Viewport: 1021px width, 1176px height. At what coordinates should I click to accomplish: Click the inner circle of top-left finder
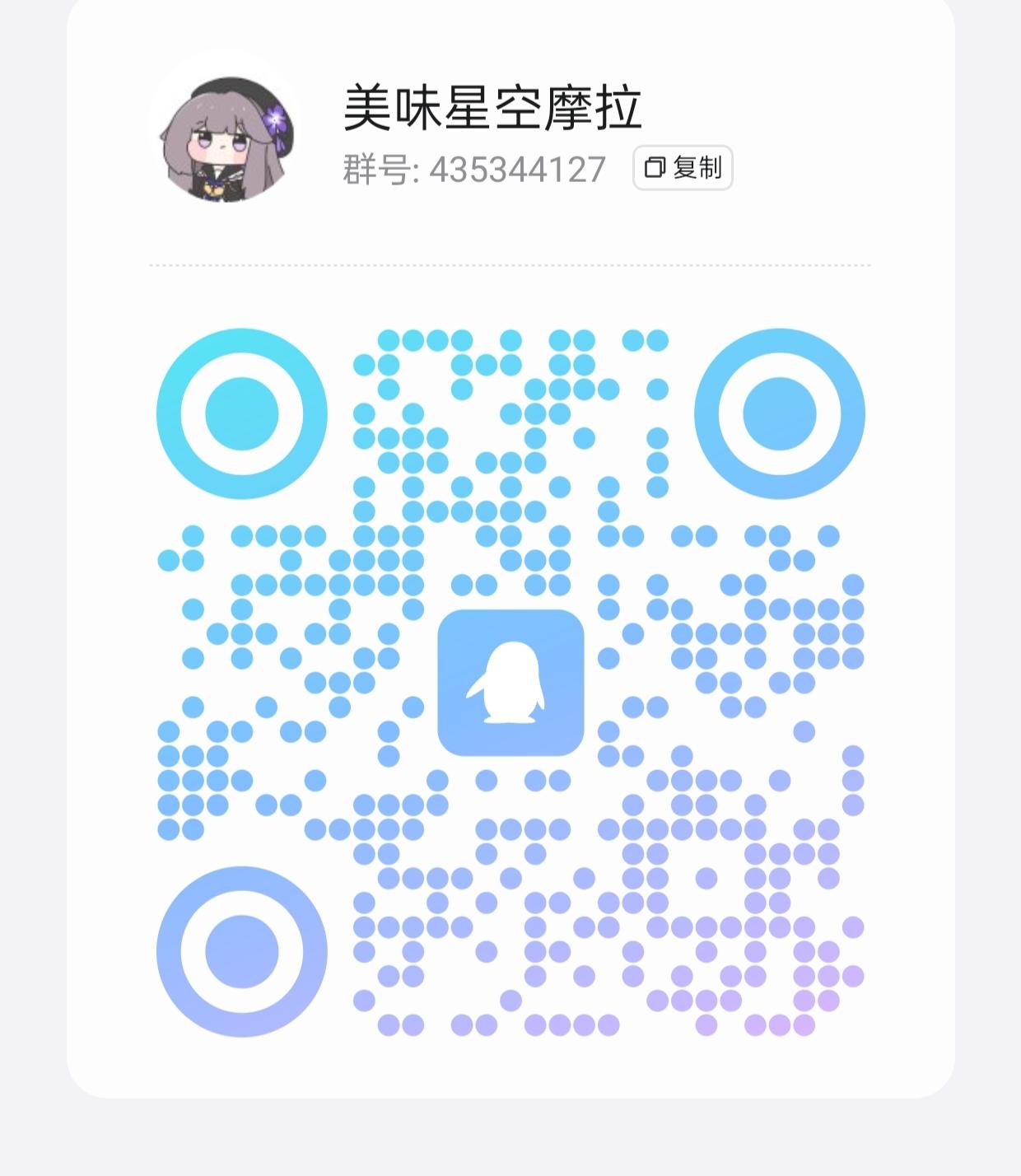pyautogui.click(x=240, y=413)
